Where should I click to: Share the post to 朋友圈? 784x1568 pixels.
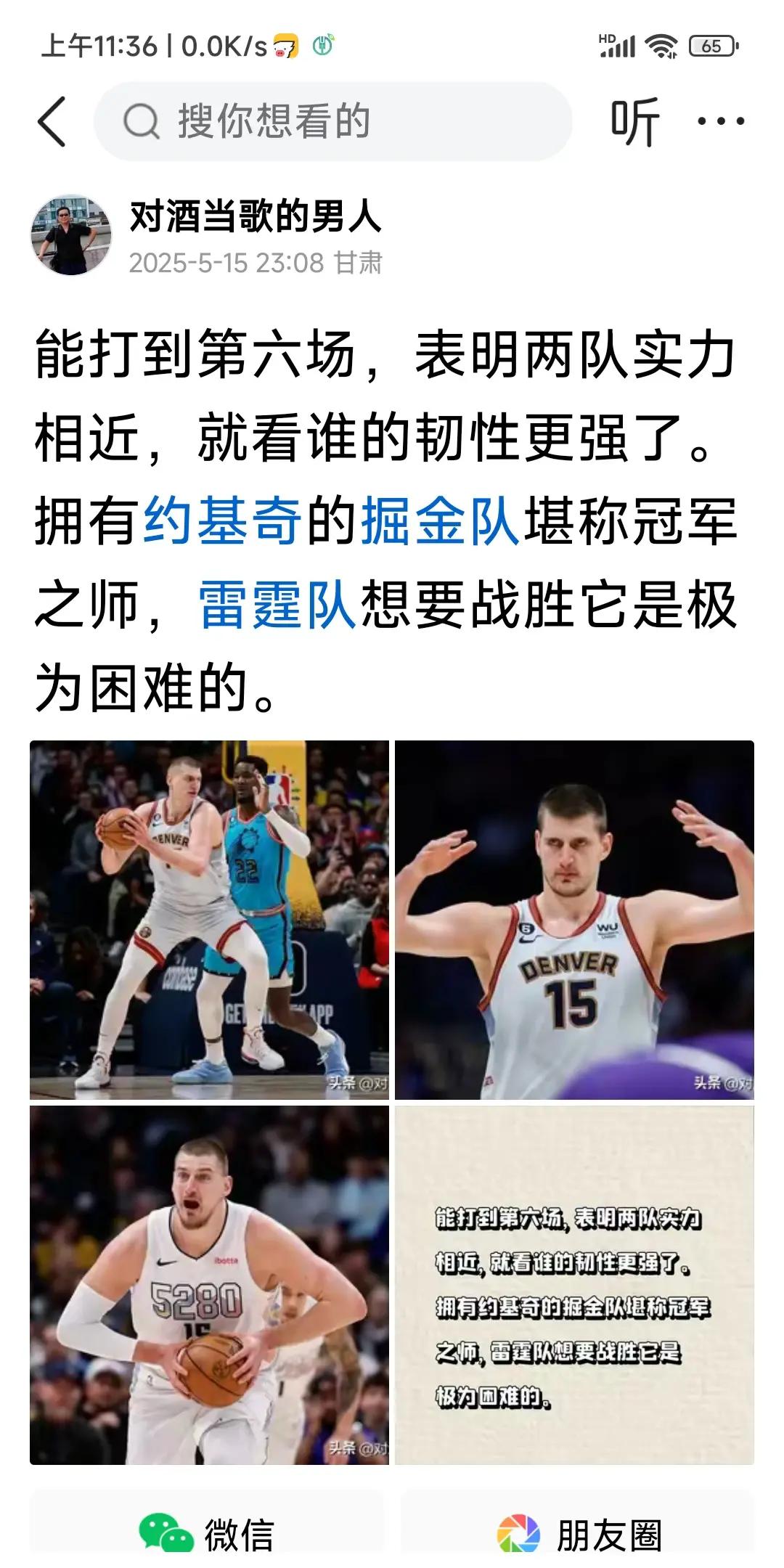click(579, 1533)
